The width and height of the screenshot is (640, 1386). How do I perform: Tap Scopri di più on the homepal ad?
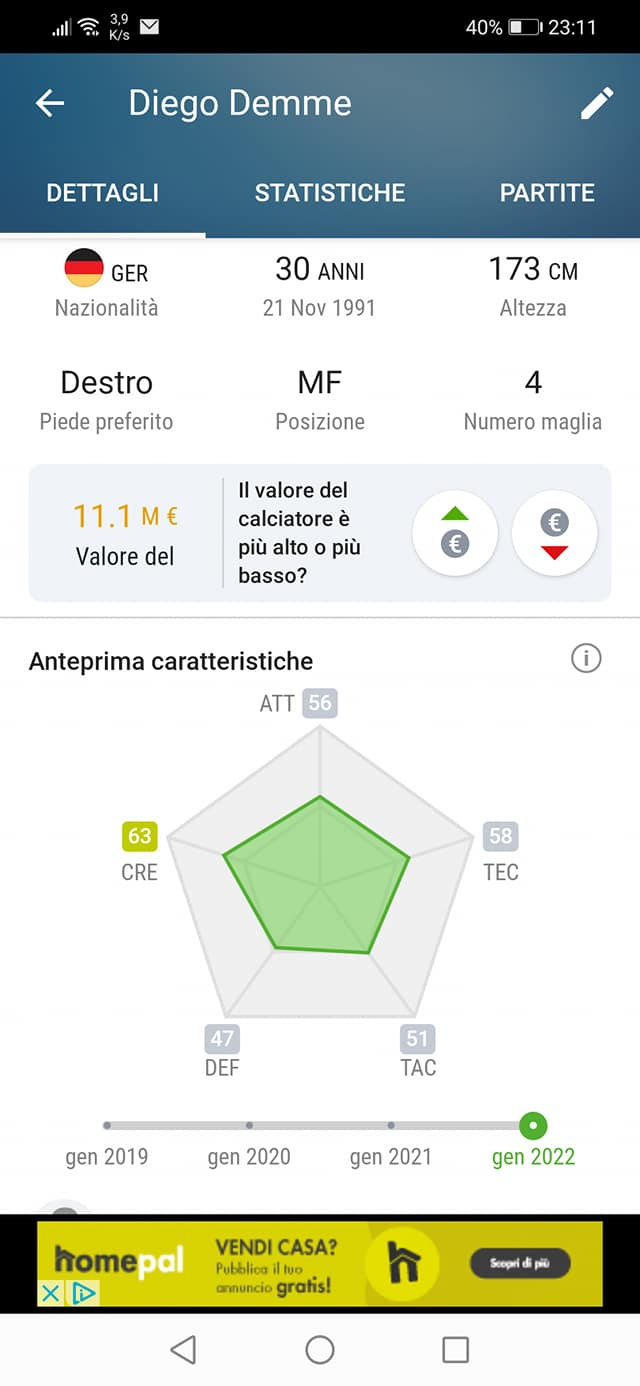[520, 1263]
